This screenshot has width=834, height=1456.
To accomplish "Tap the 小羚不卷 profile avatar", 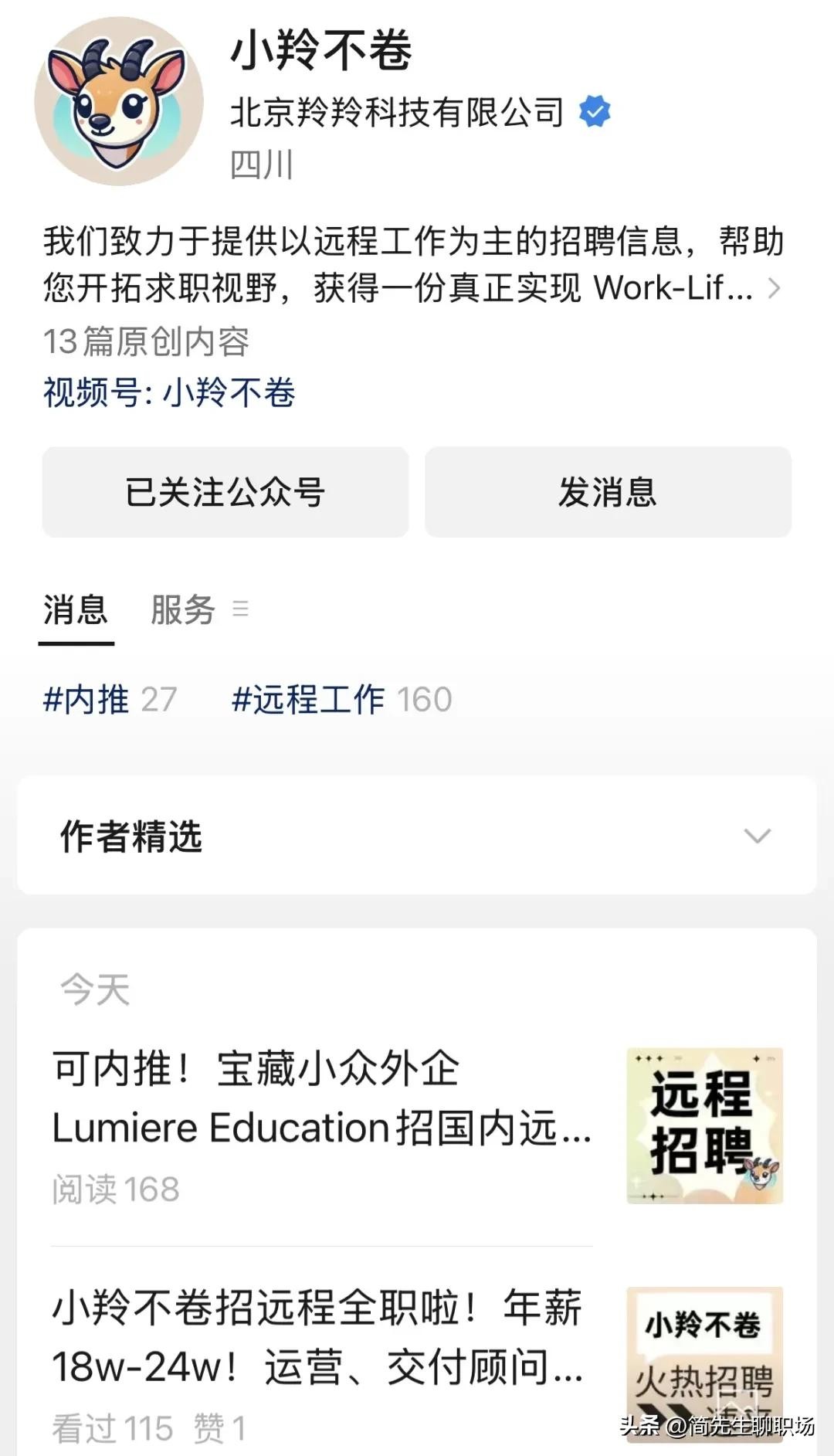I will [119, 101].
